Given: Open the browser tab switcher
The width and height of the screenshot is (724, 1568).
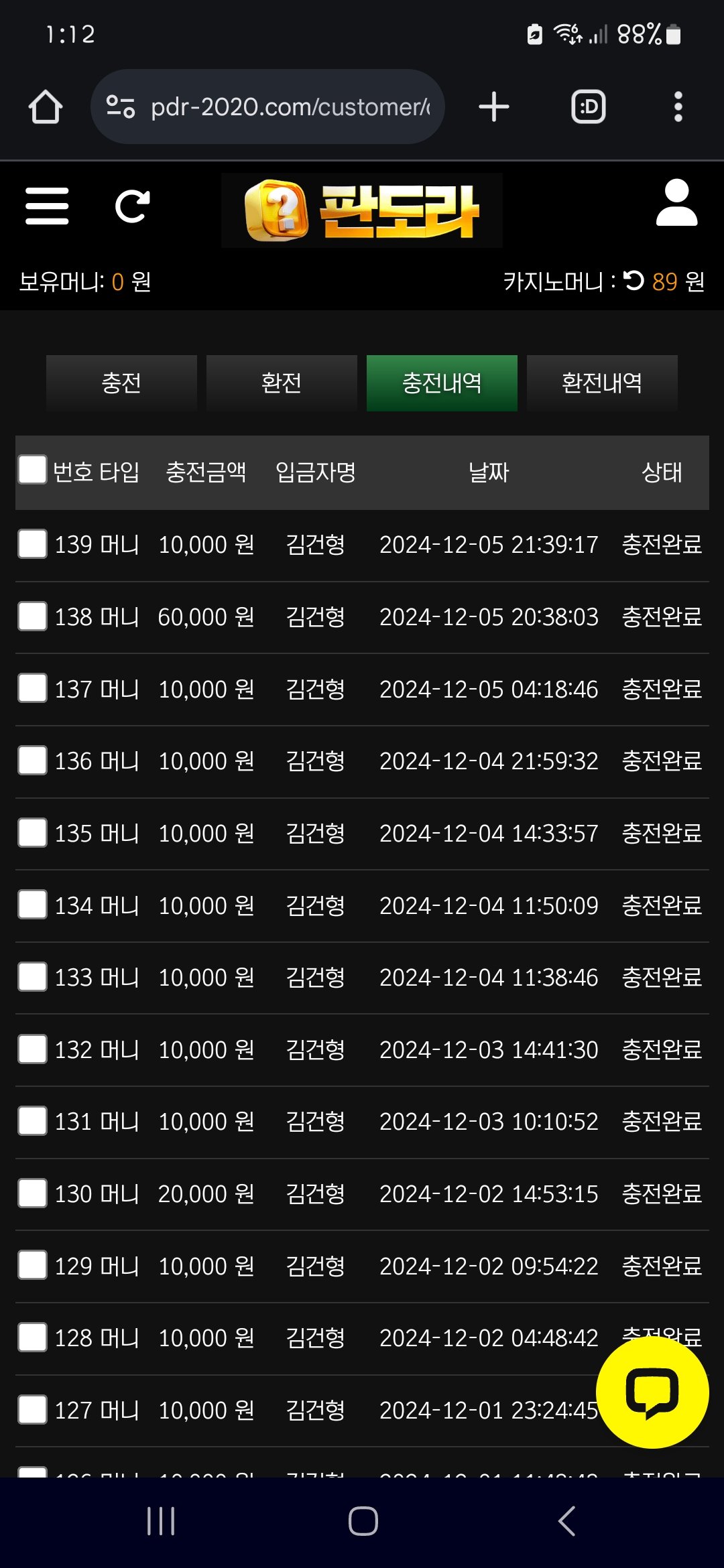Looking at the screenshot, I should tap(588, 107).
